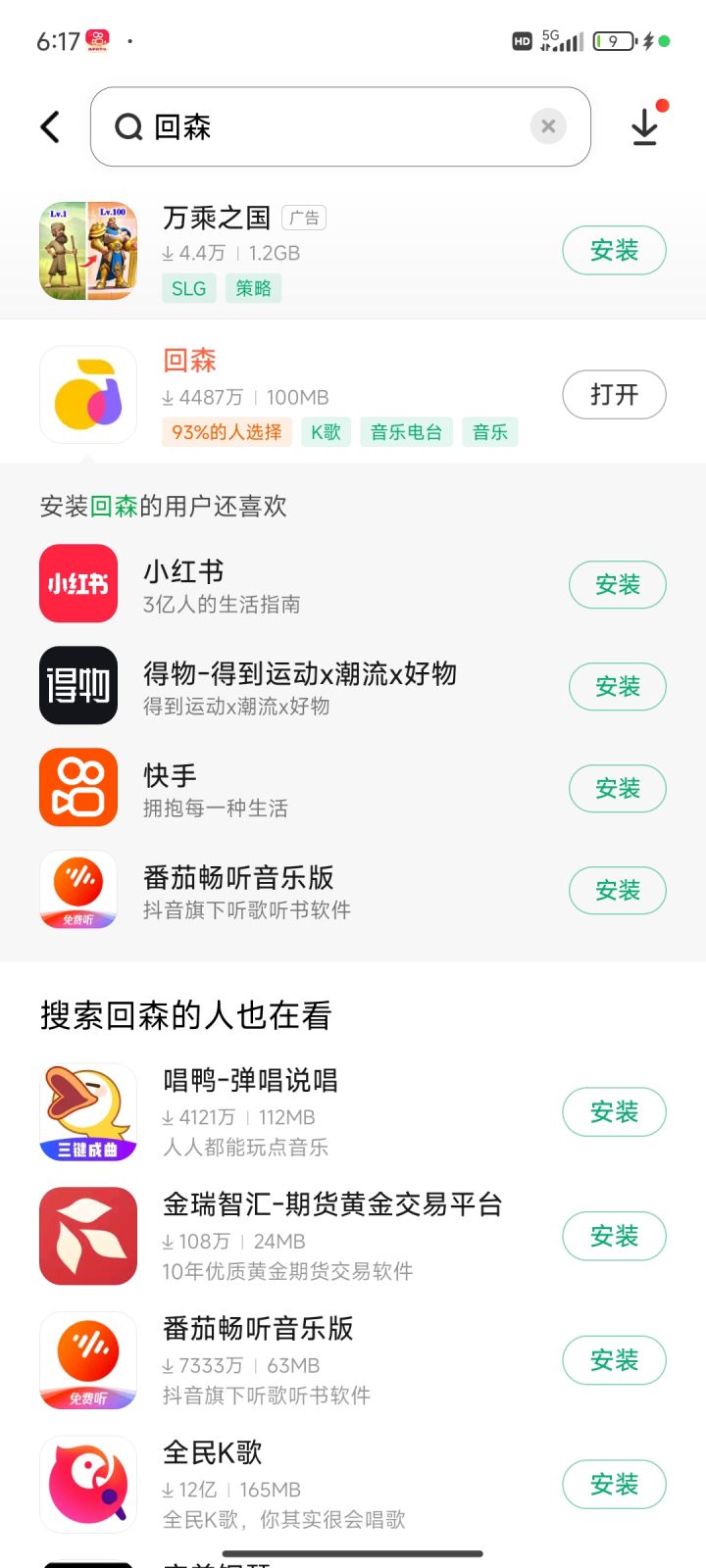The height and width of the screenshot is (1568, 706).
Task: Open the 回森 app icon
Action: pyautogui.click(x=87, y=394)
